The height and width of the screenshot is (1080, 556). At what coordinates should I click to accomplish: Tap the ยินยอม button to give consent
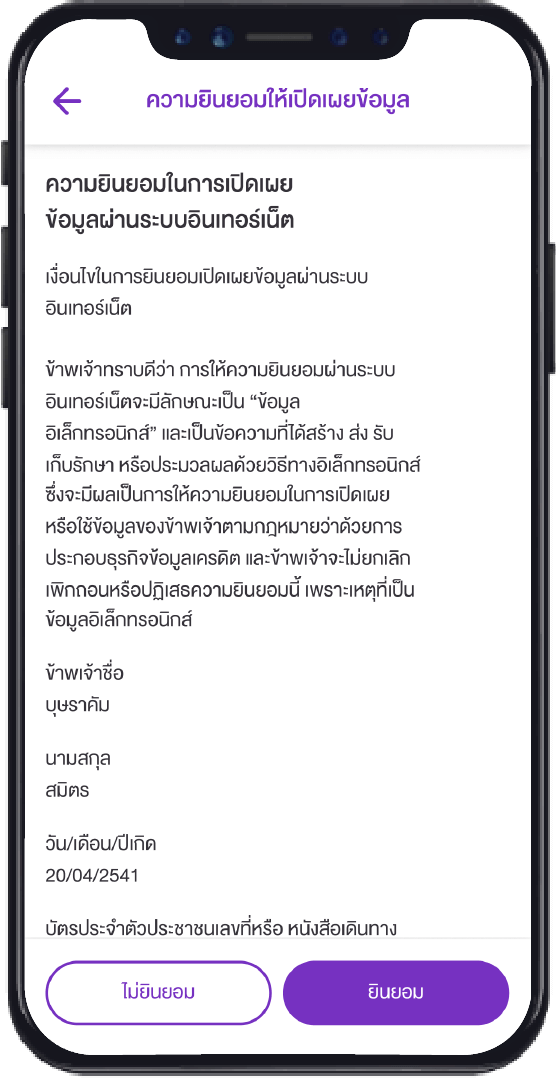pyautogui.click(x=395, y=993)
